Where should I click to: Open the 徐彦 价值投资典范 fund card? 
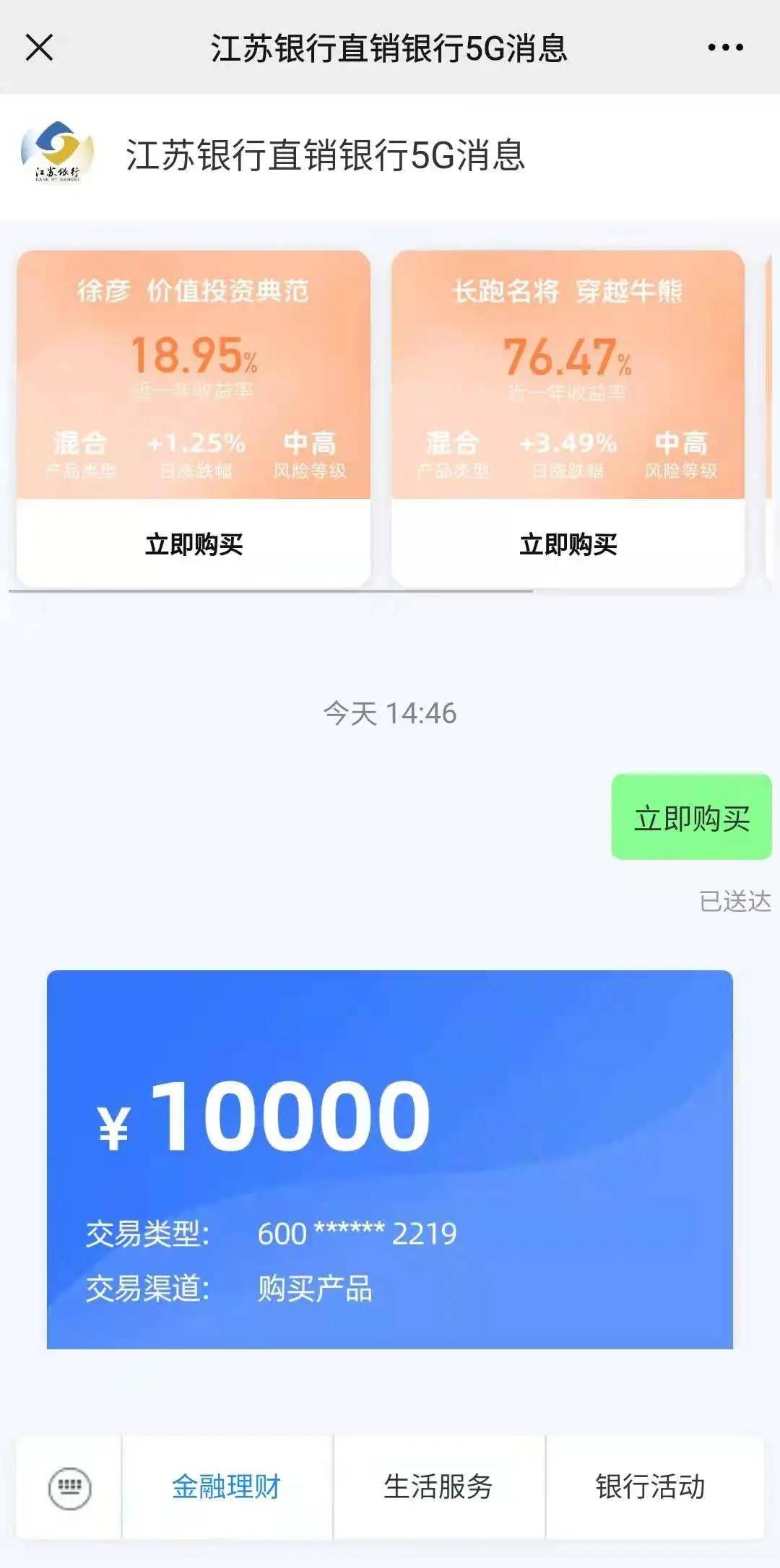point(194,375)
